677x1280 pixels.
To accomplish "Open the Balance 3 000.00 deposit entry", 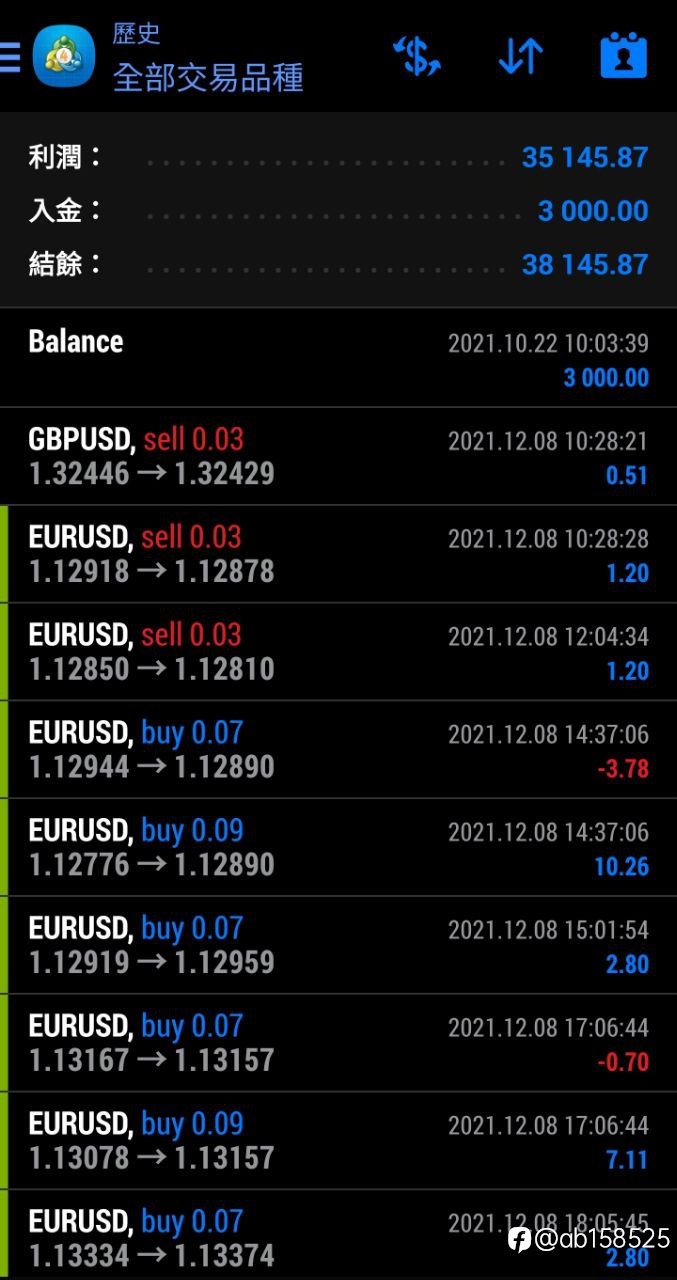I will click(338, 358).
